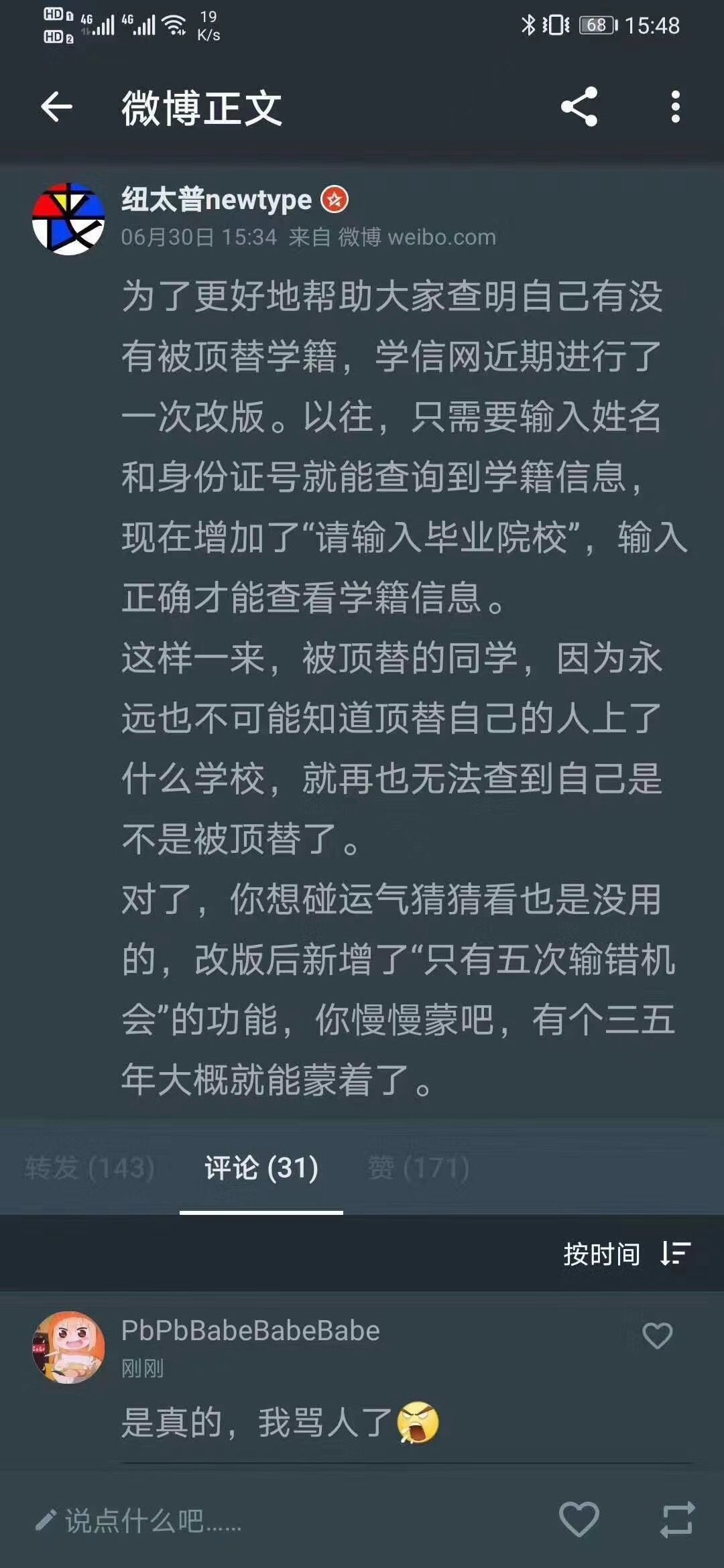Switch to the 转发 (143) tab

[89, 1168]
